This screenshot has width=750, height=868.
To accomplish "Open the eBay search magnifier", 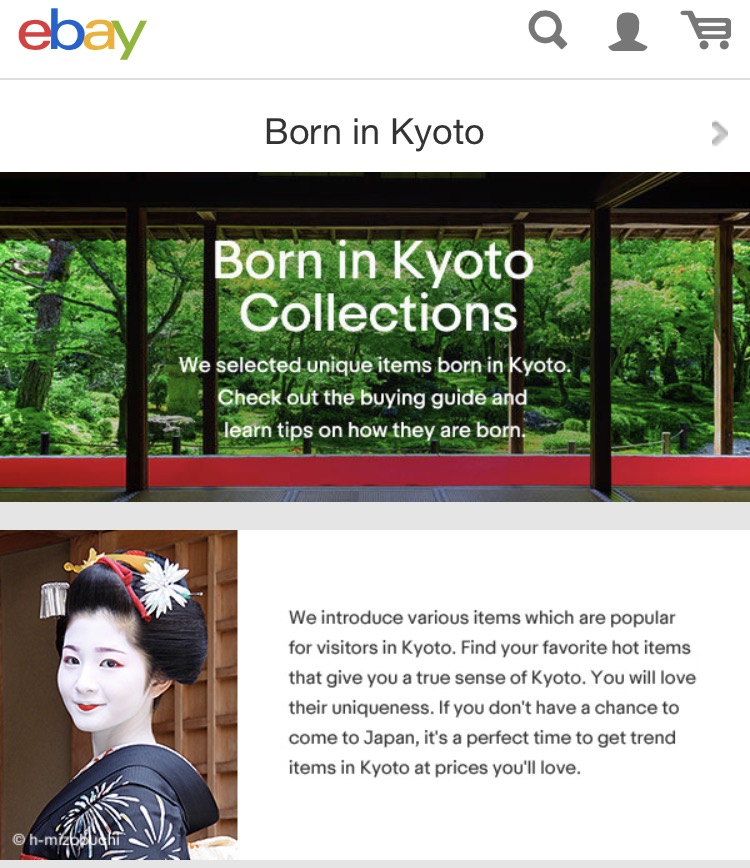I will [548, 30].
